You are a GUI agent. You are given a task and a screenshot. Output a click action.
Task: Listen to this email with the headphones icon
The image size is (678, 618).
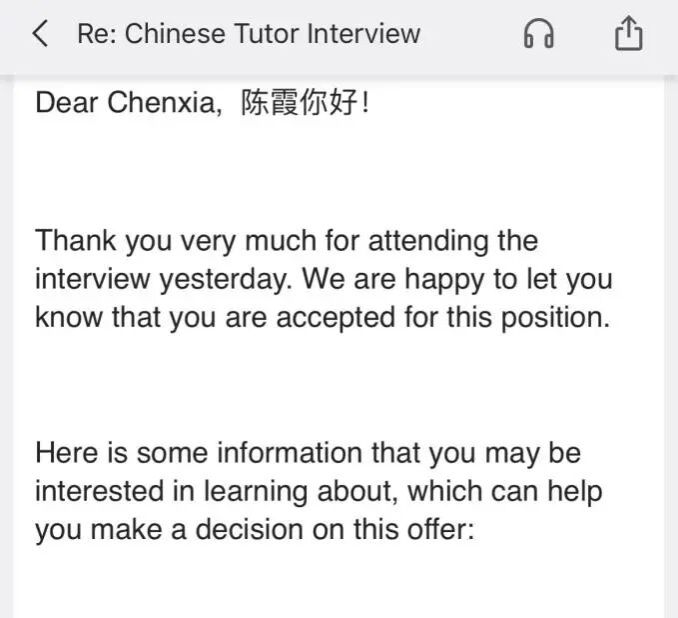[x=539, y=35]
